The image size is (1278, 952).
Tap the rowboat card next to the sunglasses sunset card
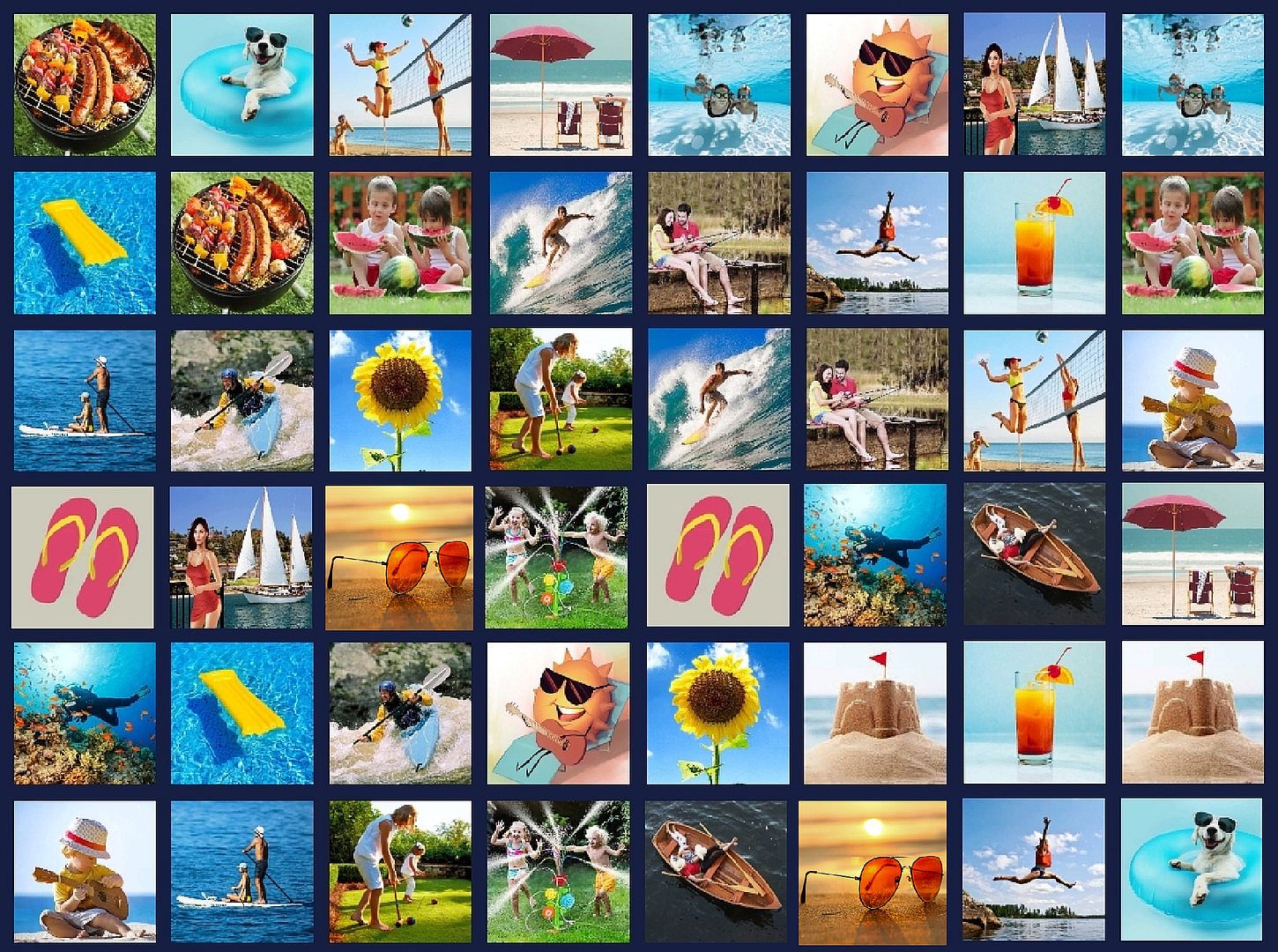pyautogui.click(x=717, y=871)
